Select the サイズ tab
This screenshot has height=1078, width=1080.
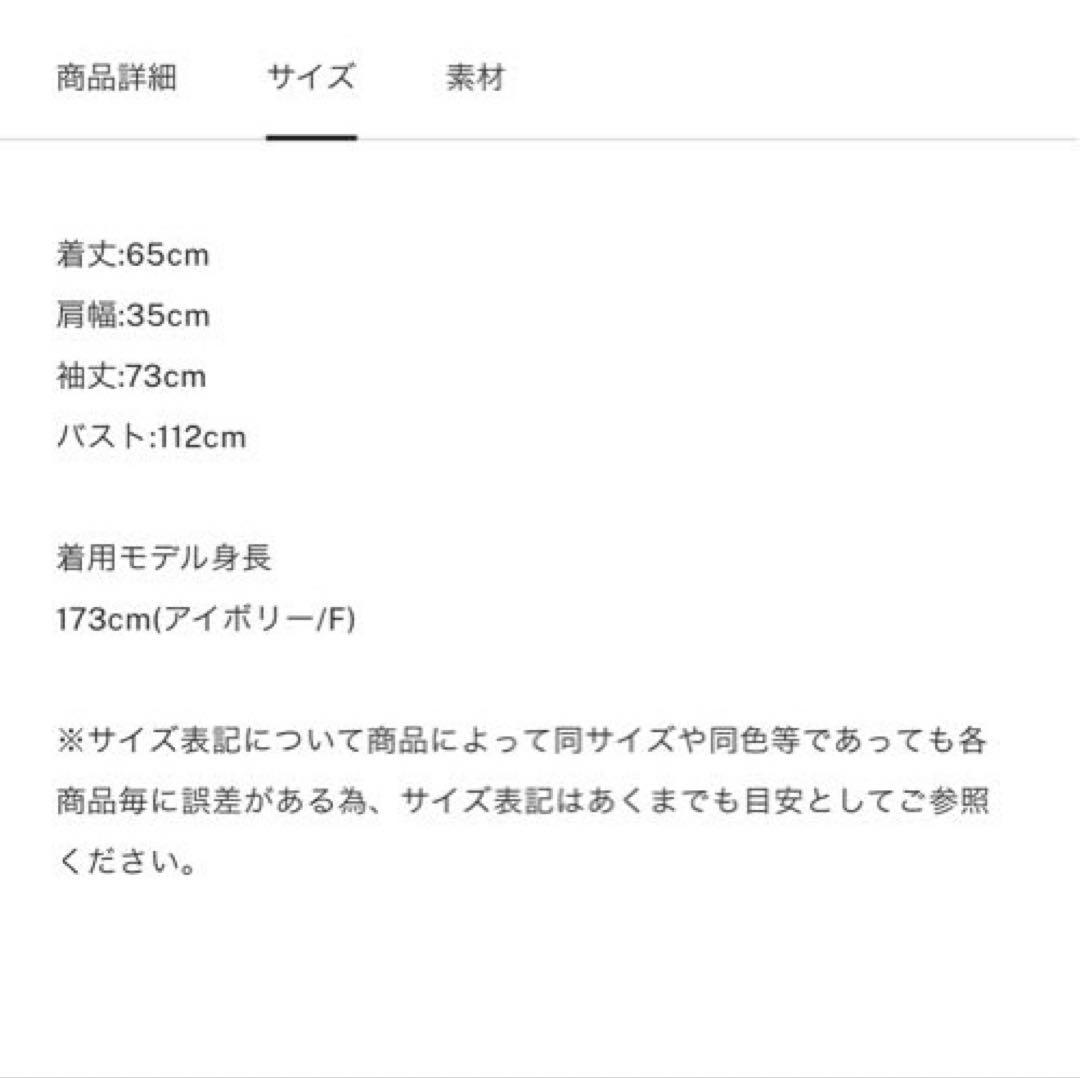point(311,78)
